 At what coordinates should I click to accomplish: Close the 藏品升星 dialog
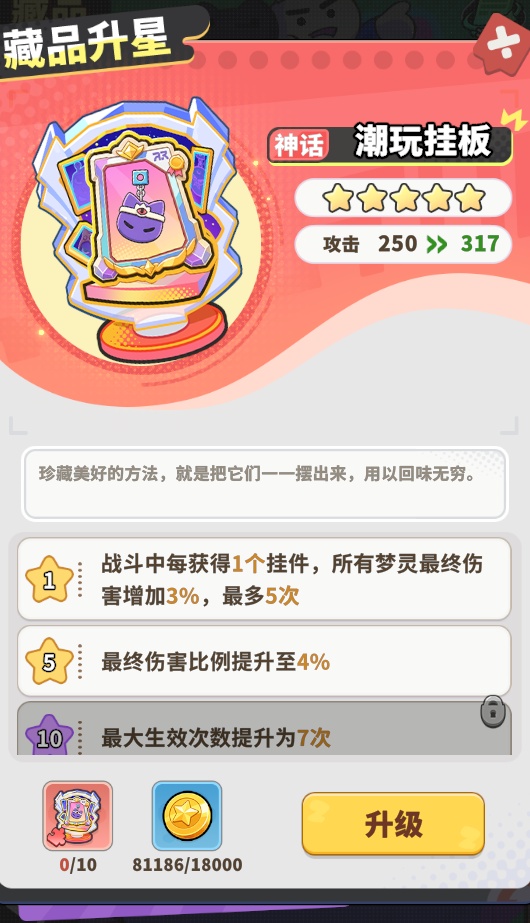(504, 43)
